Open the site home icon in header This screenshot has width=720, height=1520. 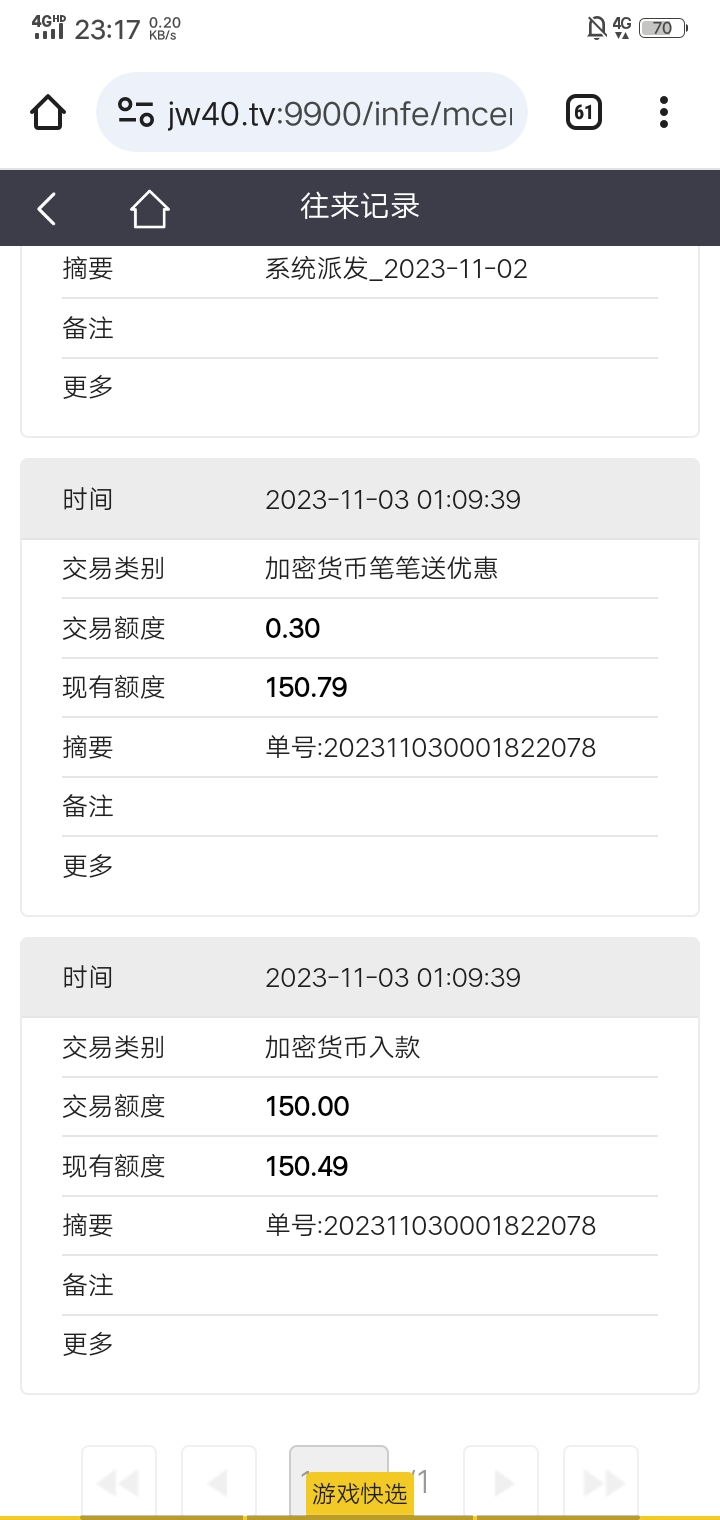pos(149,208)
